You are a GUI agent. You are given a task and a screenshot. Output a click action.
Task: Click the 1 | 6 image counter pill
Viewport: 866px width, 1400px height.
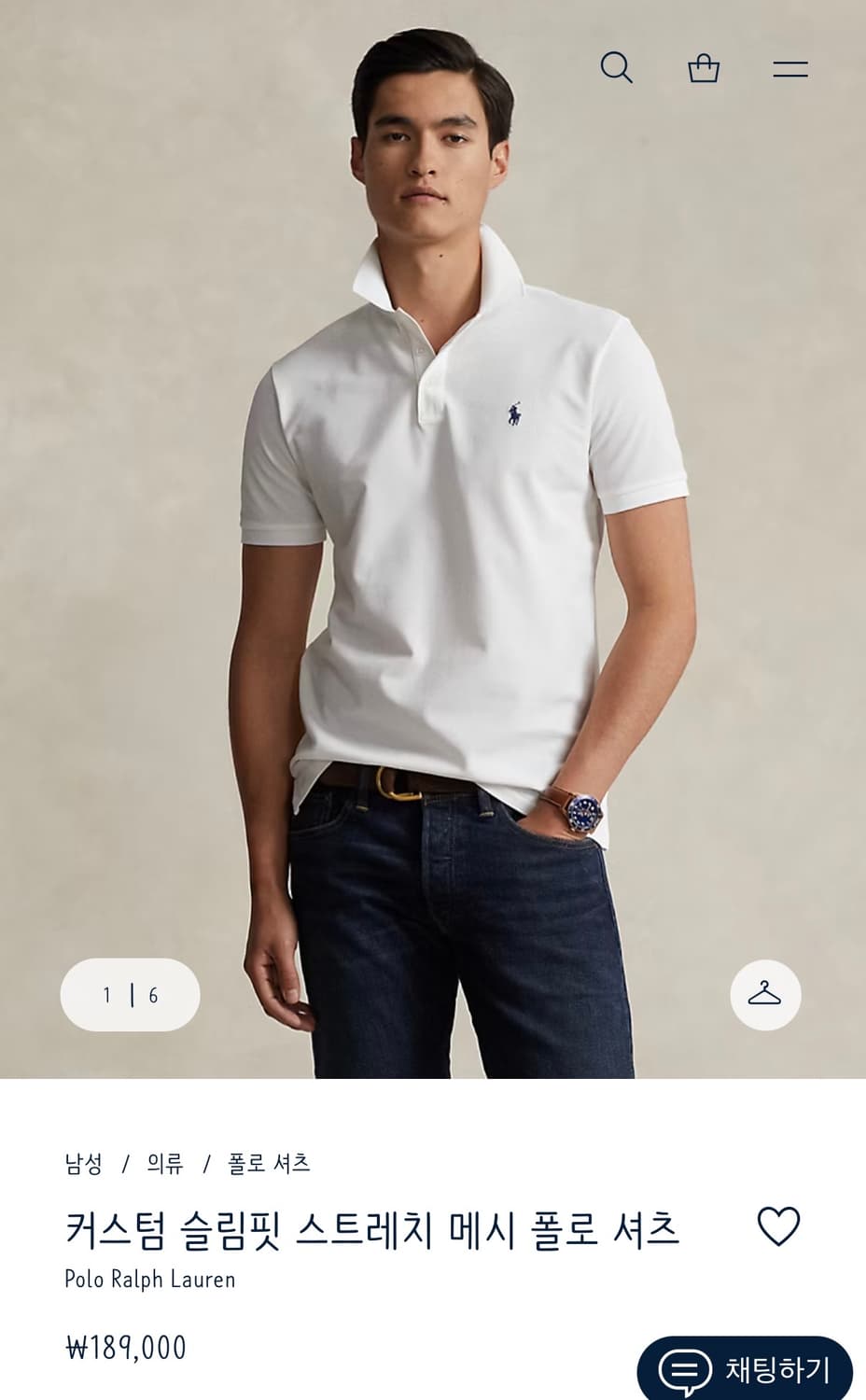tap(130, 995)
